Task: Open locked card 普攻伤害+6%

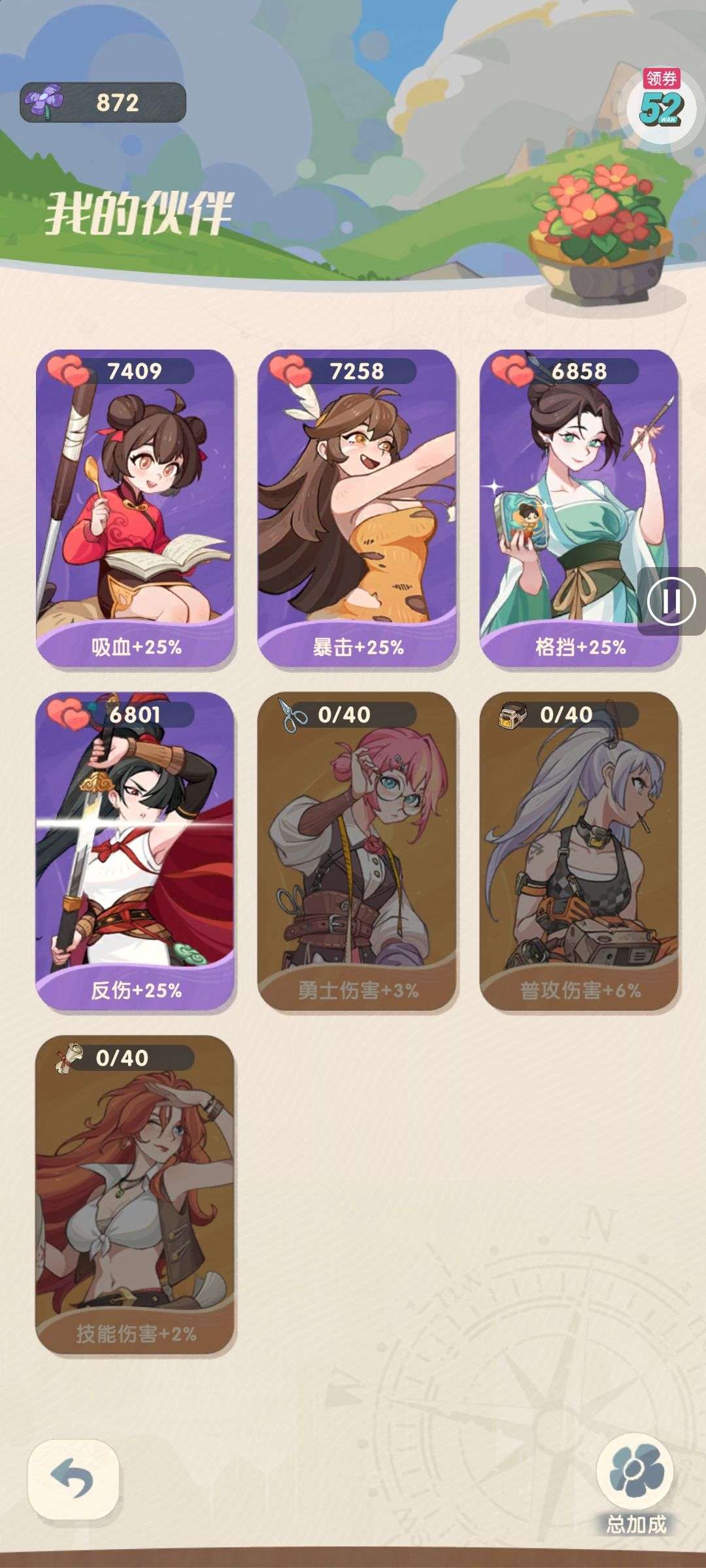Action: pos(579,851)
